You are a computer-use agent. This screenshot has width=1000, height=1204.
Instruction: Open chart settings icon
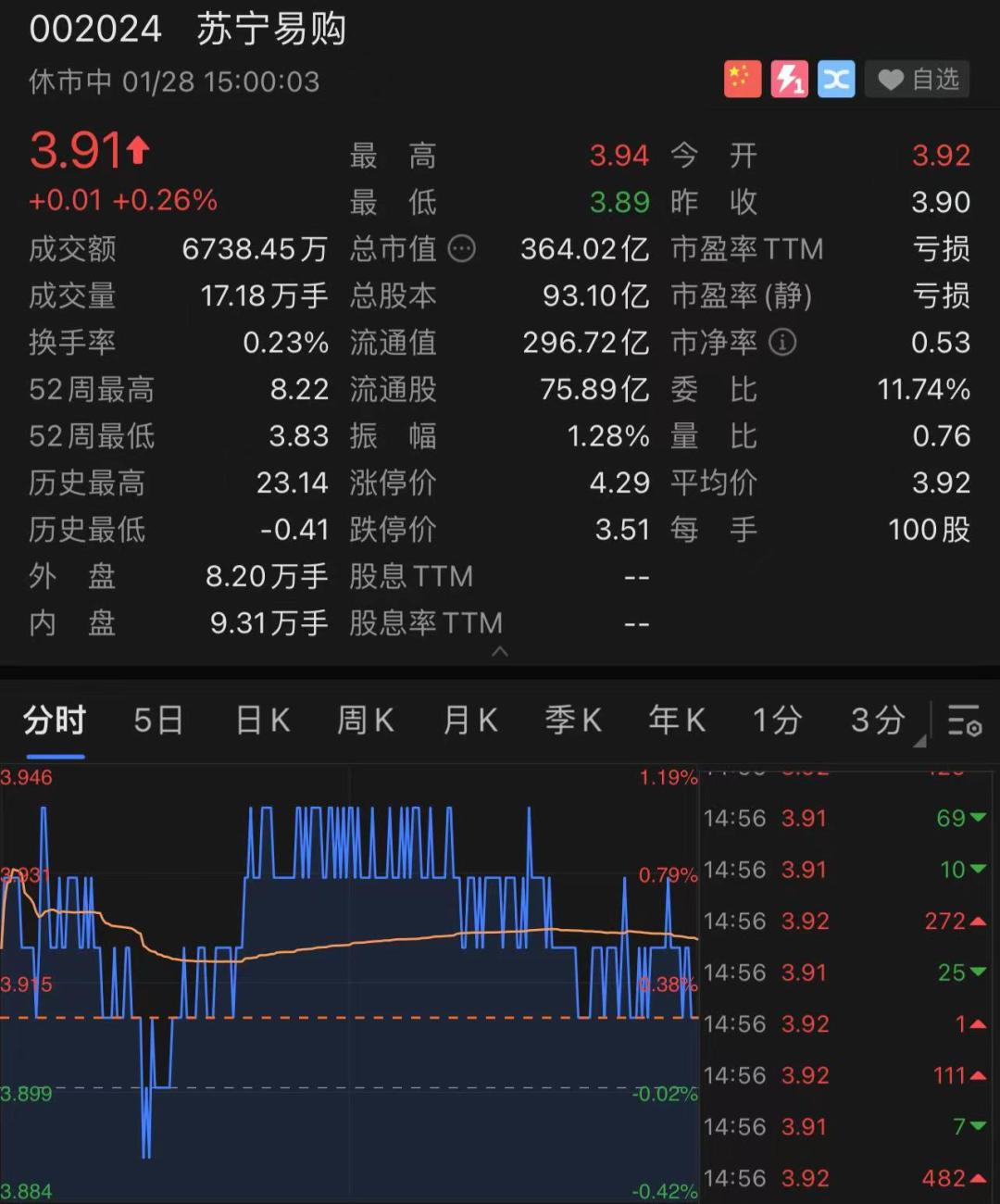click(x=964, y=721)
